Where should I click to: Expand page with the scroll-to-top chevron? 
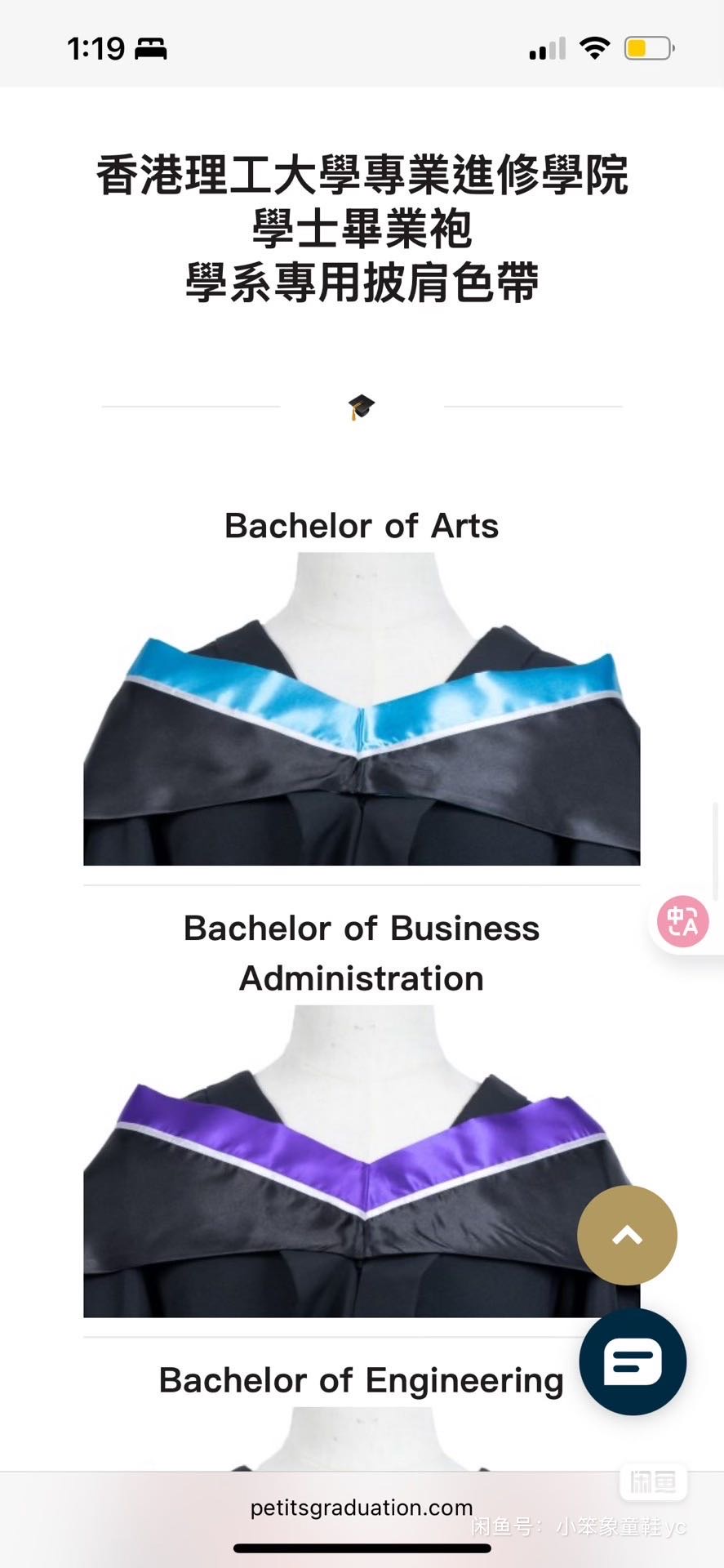(627, 1236)
